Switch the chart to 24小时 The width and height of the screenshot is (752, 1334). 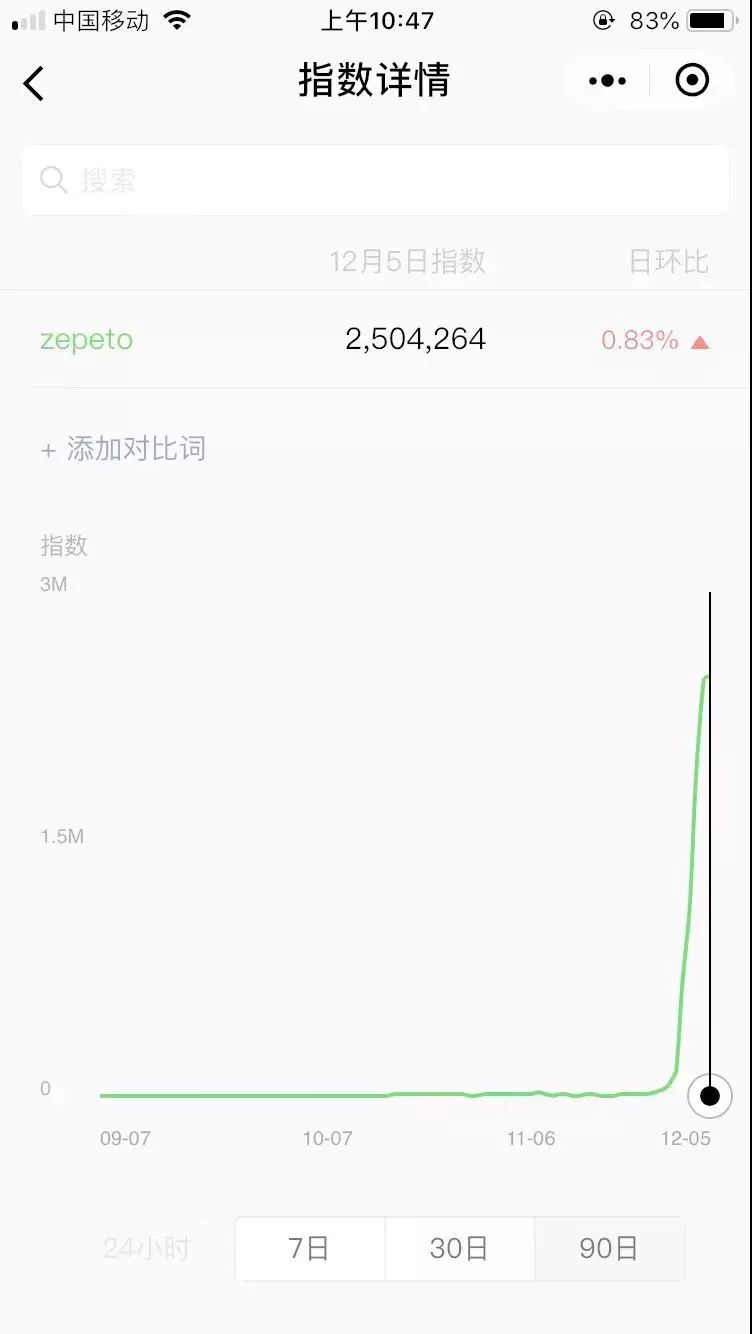(146, 1248)
